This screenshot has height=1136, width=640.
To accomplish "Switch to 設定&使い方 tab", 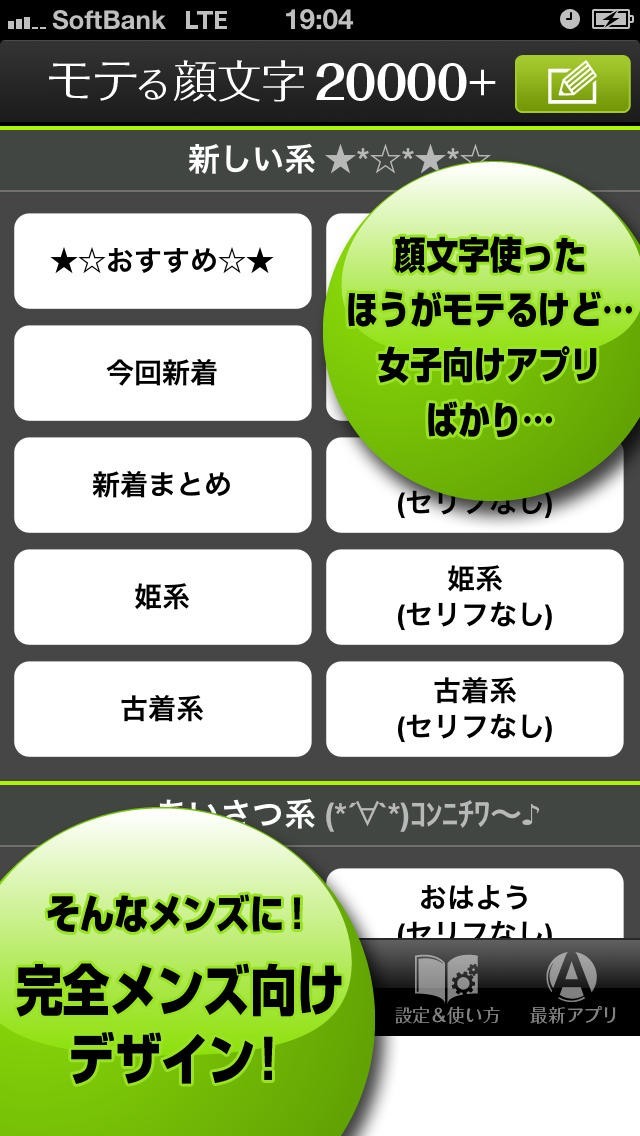I will (446, 990).
